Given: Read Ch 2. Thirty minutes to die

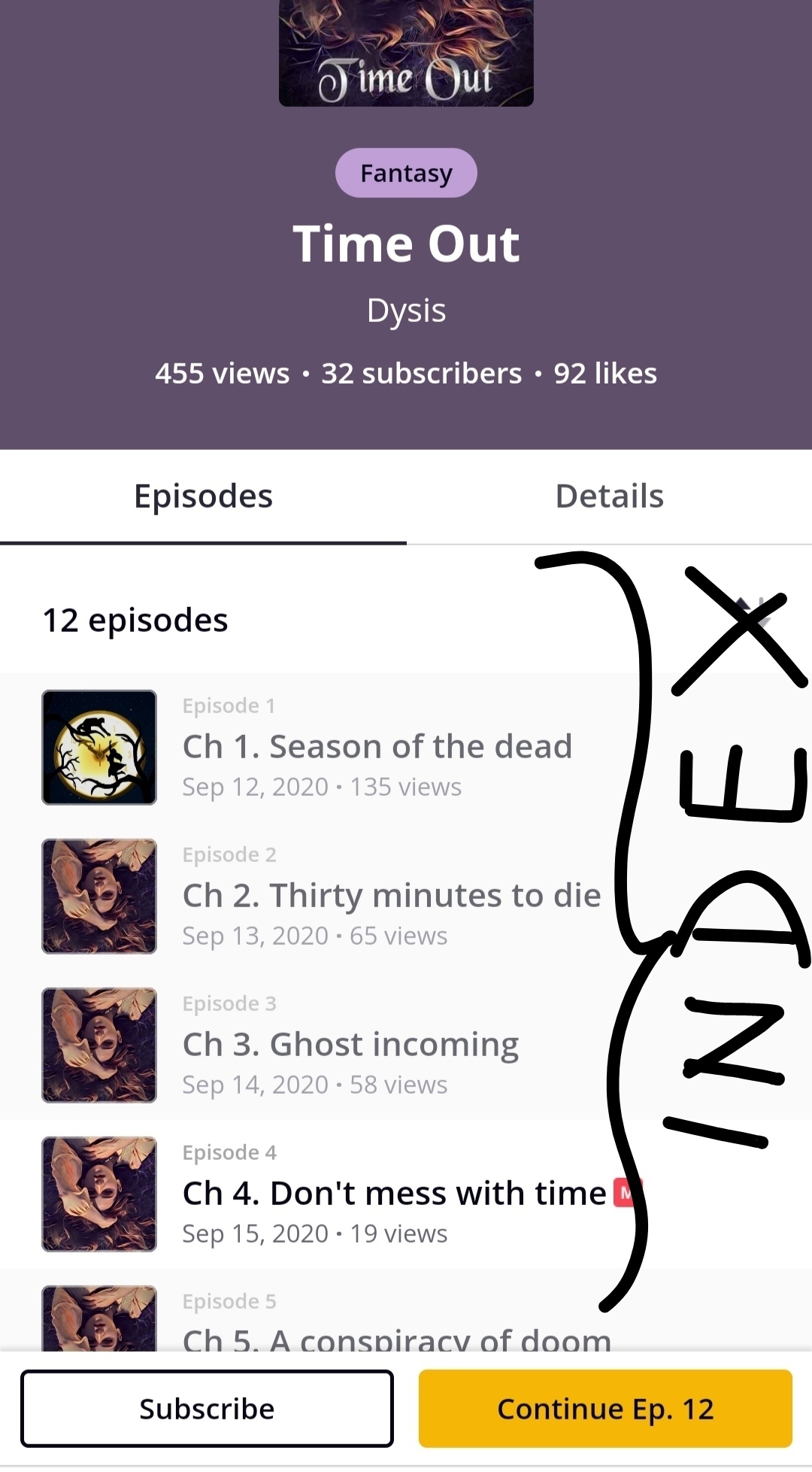Looking at the screenshot, I should click(391, 896).
